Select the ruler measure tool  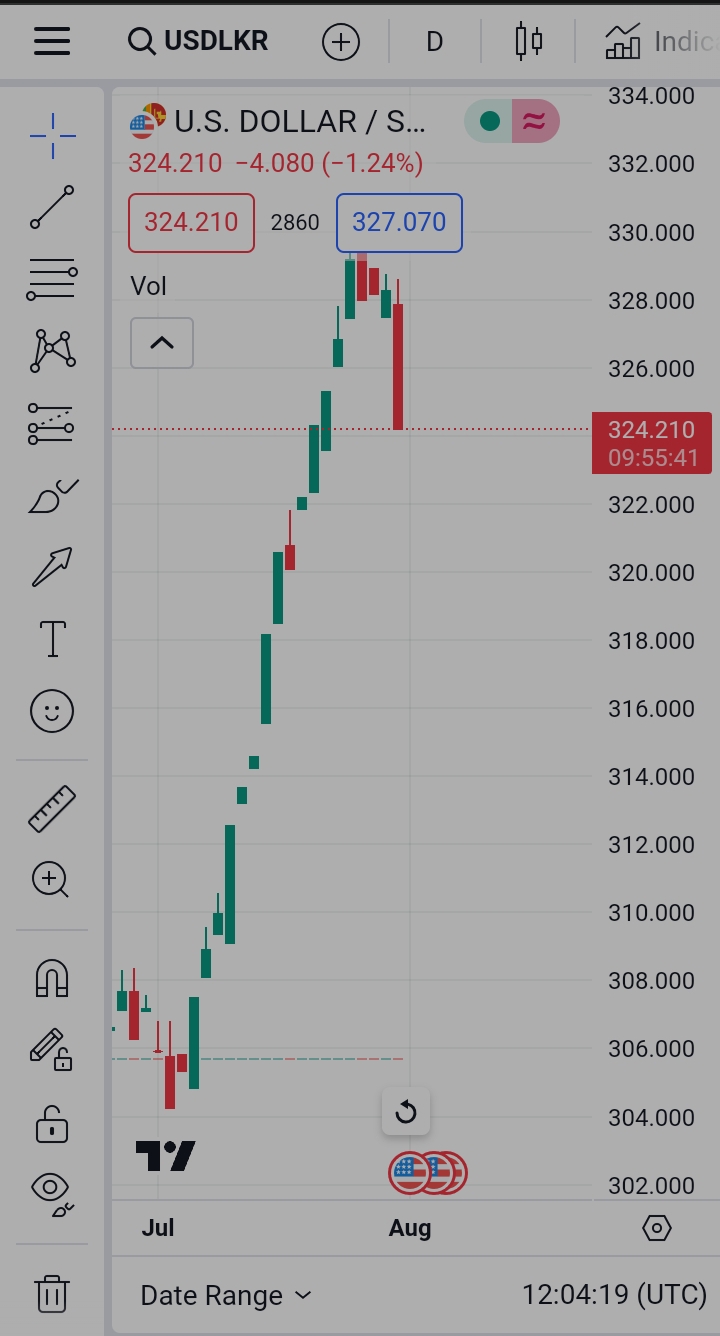(52, 808)
